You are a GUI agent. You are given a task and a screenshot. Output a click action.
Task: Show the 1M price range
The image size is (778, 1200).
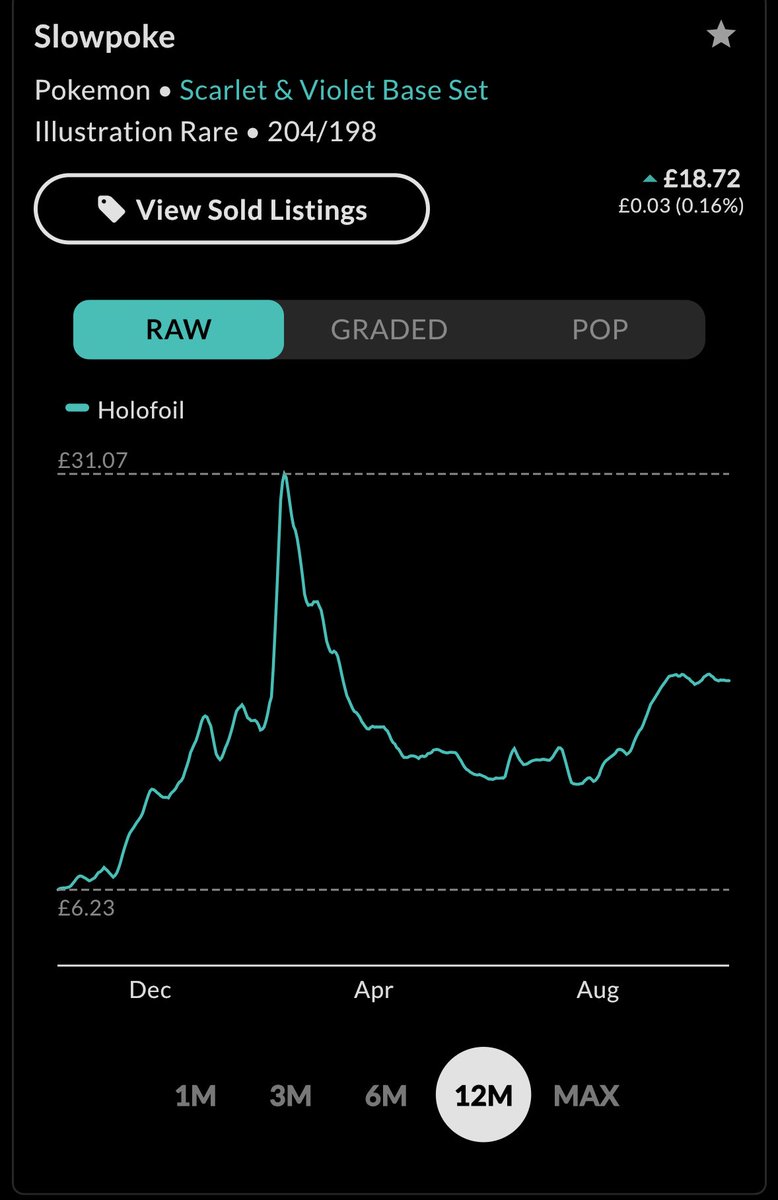195,1095
